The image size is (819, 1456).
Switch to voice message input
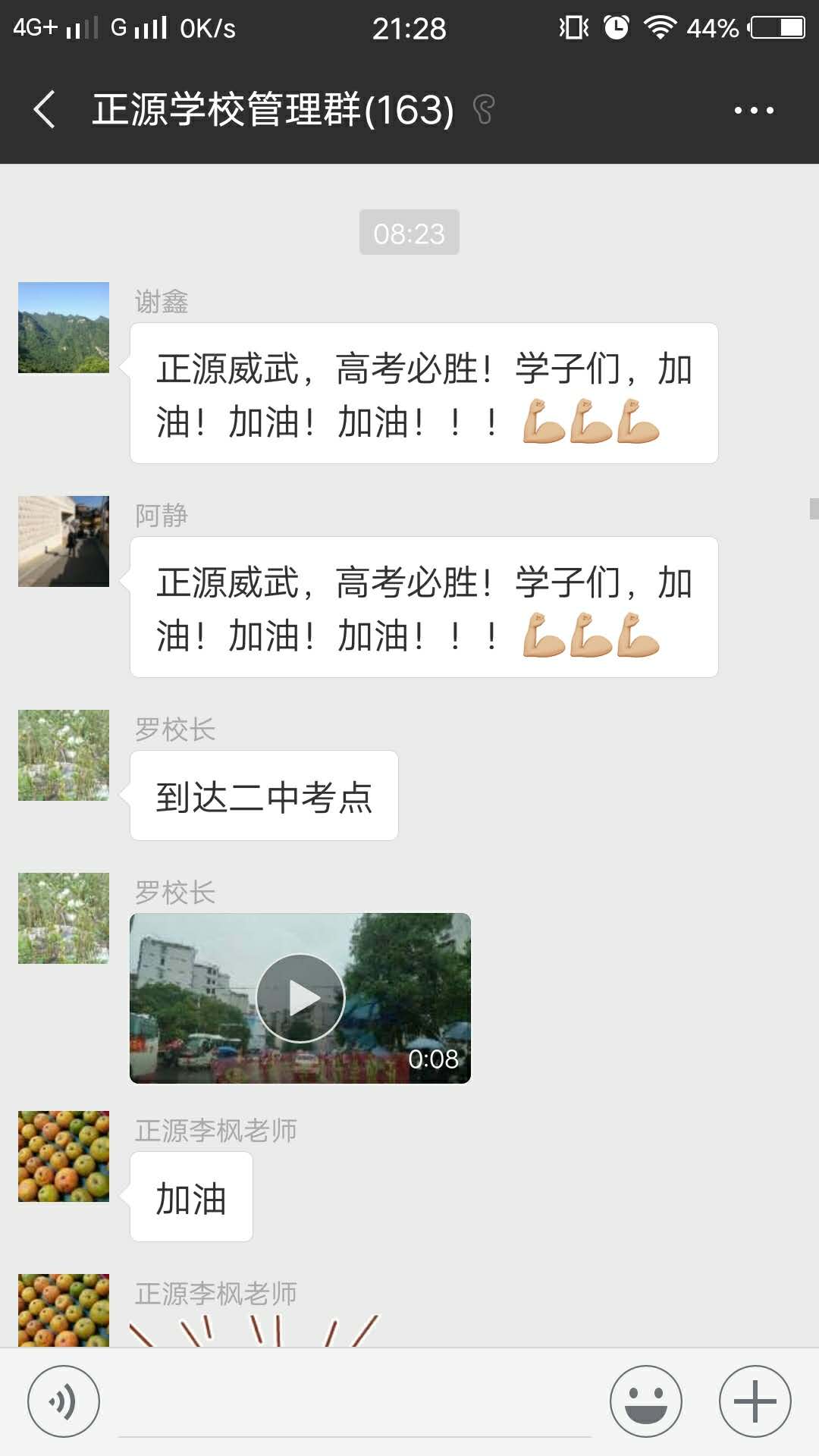click(64, 1401)
